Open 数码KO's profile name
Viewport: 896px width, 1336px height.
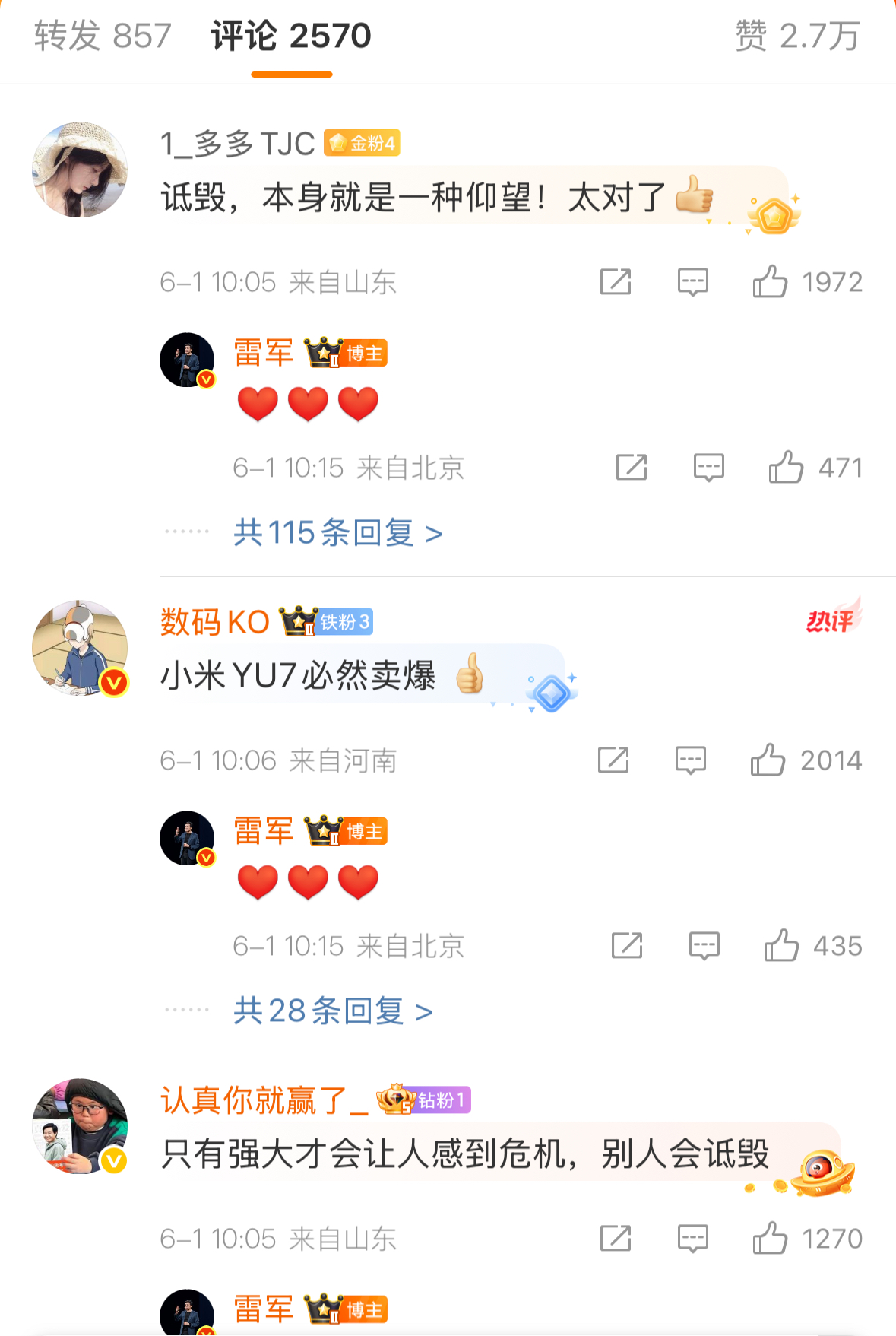click(214, 622)
